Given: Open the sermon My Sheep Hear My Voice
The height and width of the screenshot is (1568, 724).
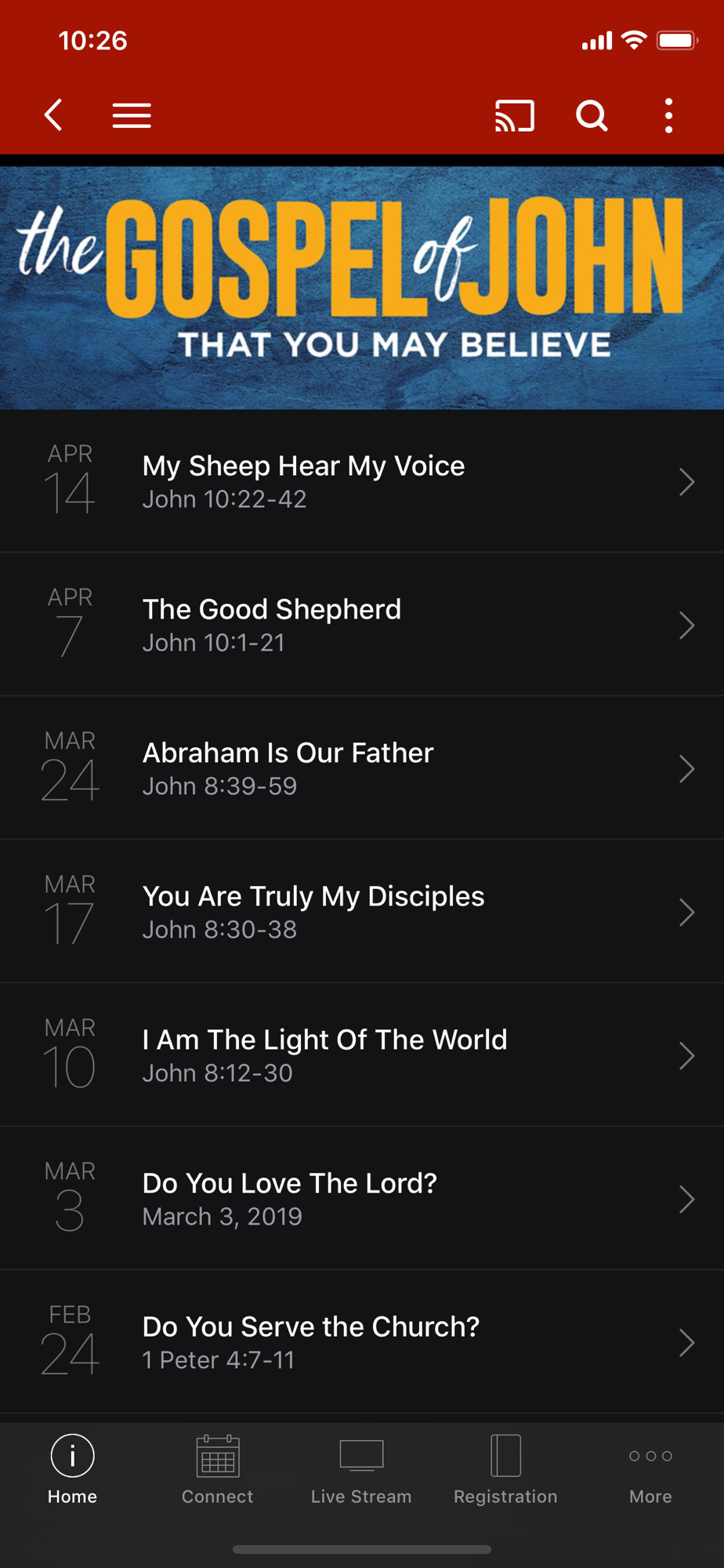Looking at the screenshot, I should point(362,481).
